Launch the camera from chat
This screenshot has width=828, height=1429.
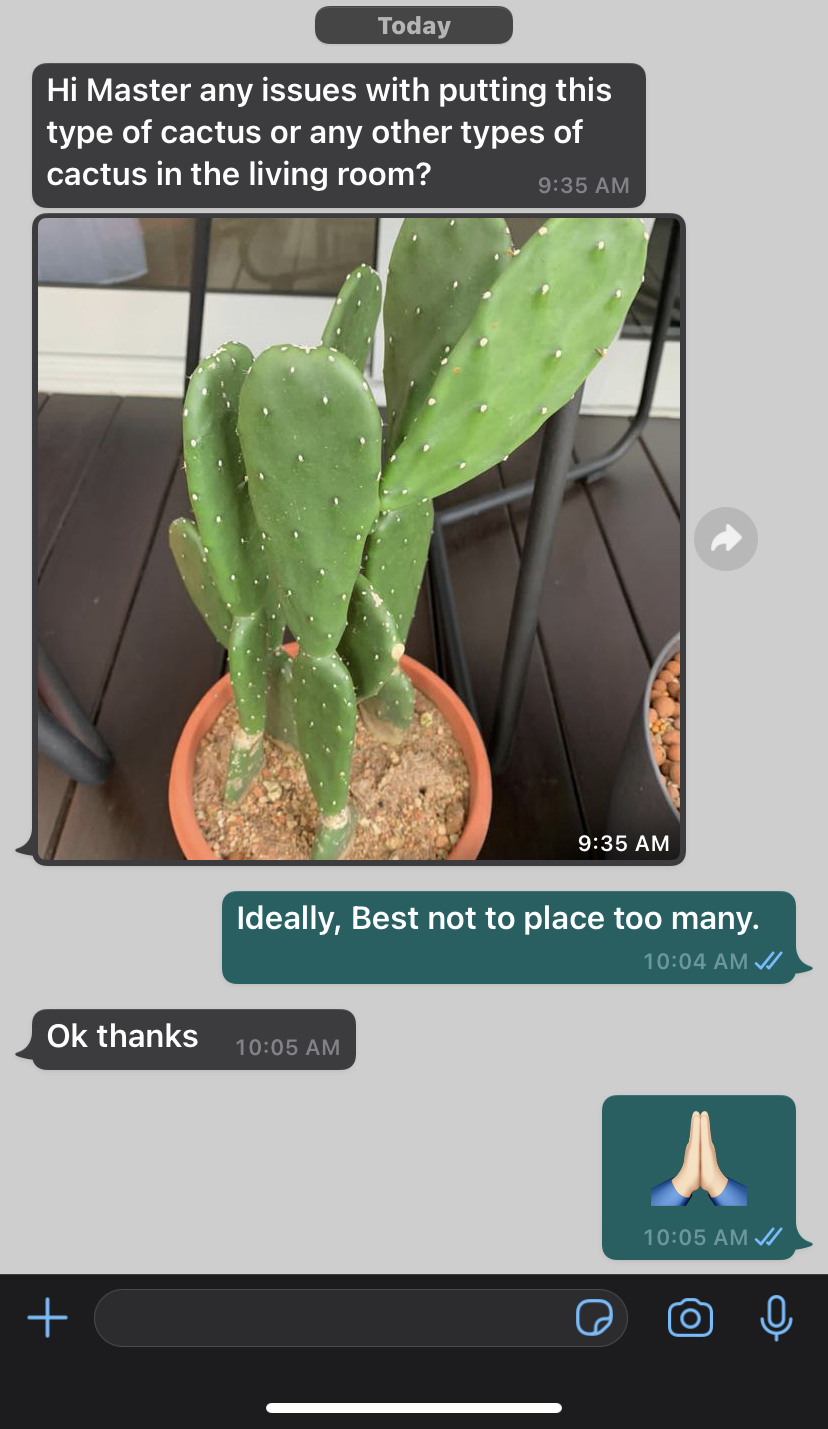click(x=690, y=1318)
